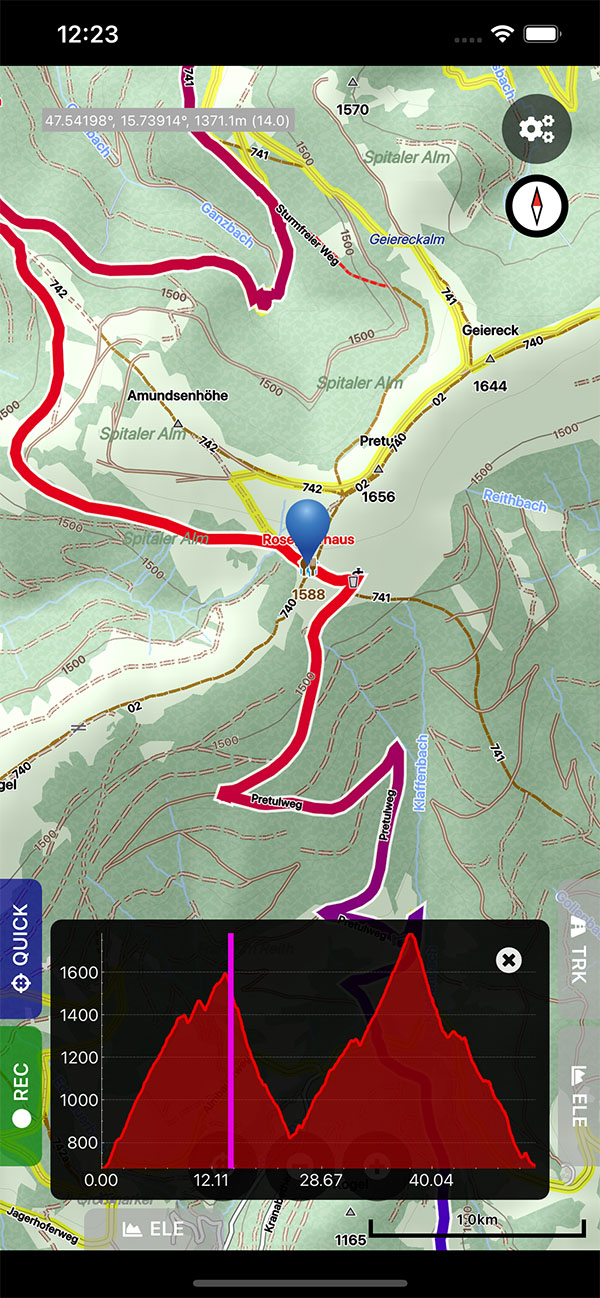Select the blue map pin marker
Viewport: 600px width, 1298px height.
pos(308,528)
